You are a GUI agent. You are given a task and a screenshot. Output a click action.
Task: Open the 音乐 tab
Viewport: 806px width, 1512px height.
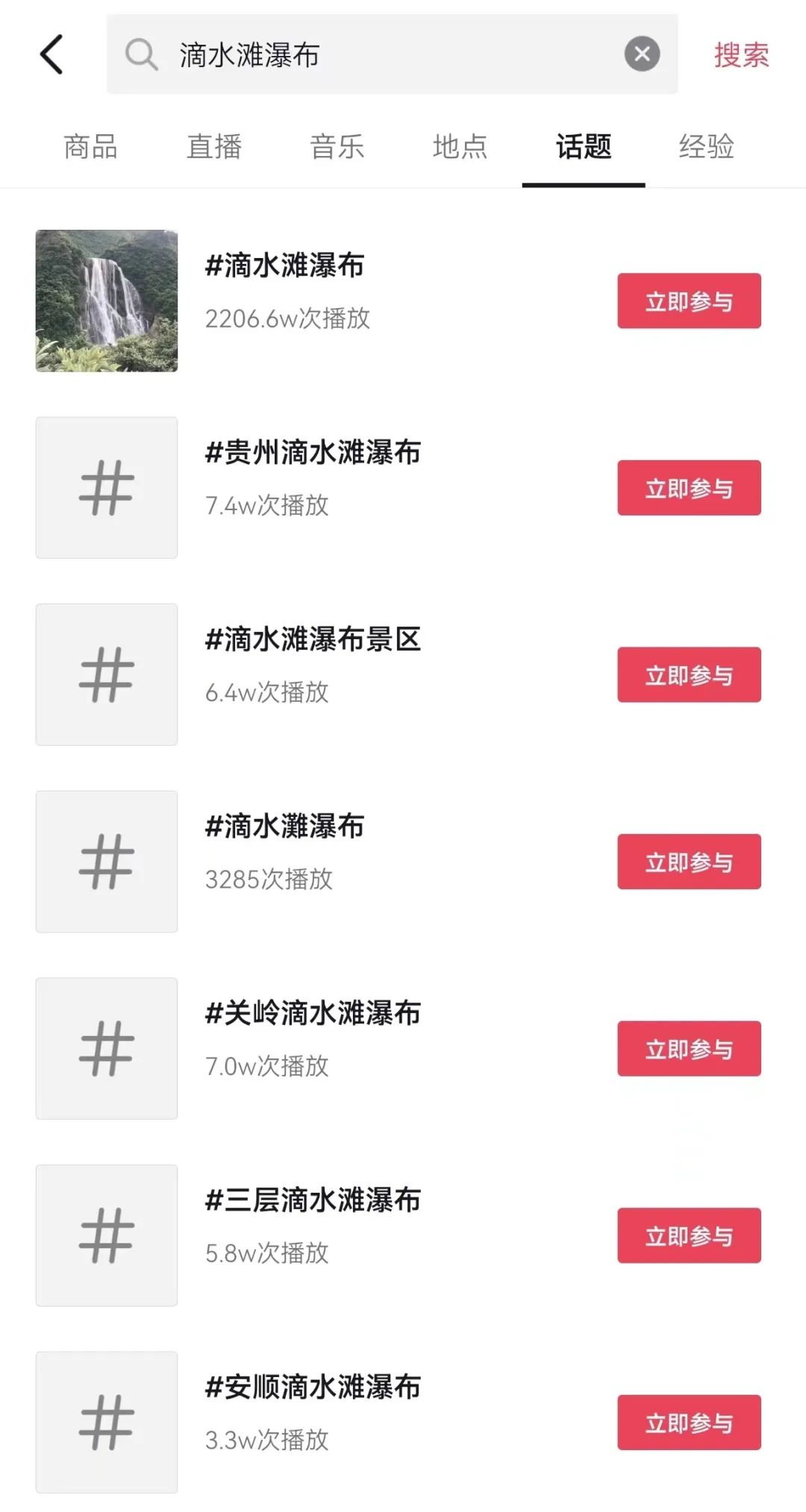coord(337,146)
